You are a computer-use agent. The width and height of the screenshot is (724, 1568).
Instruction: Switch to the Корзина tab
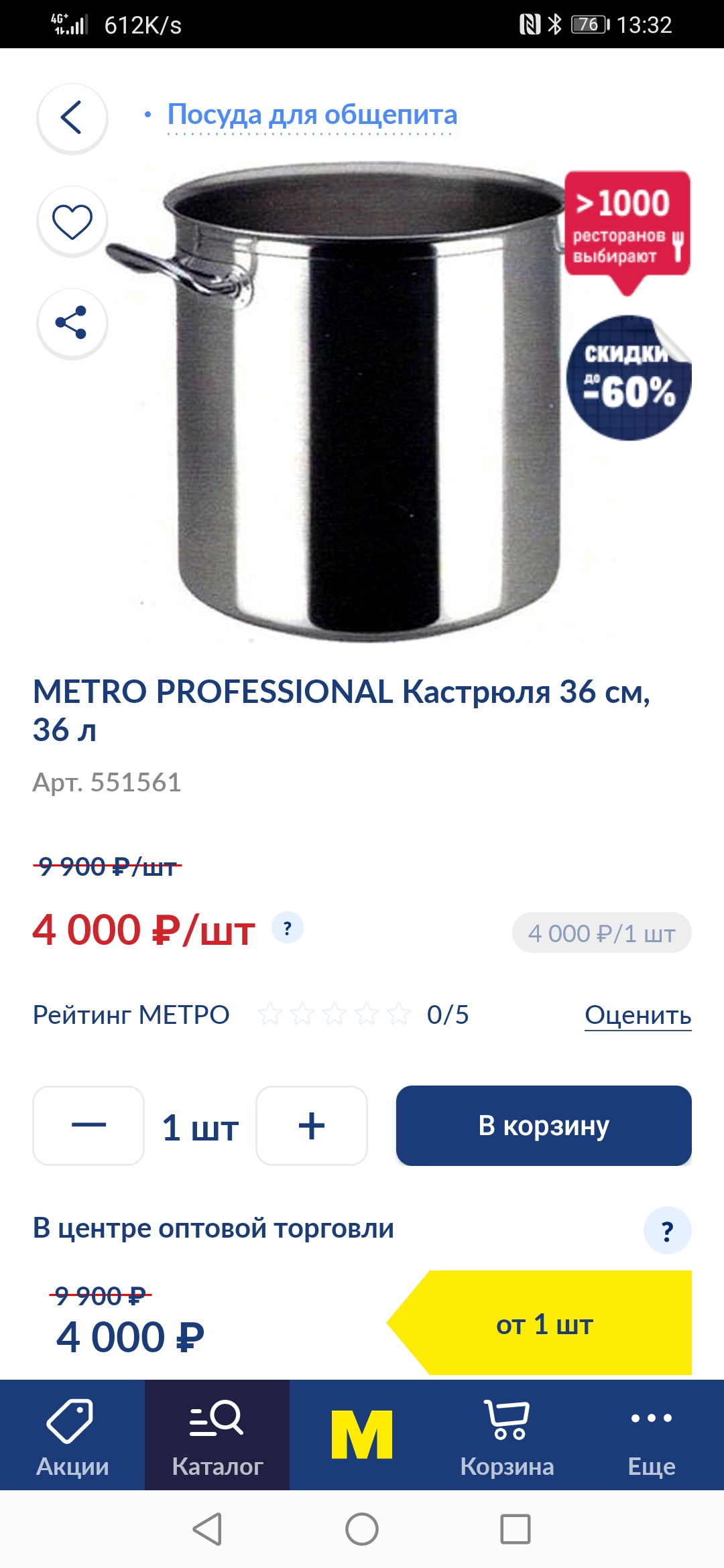pos(507,1435)
